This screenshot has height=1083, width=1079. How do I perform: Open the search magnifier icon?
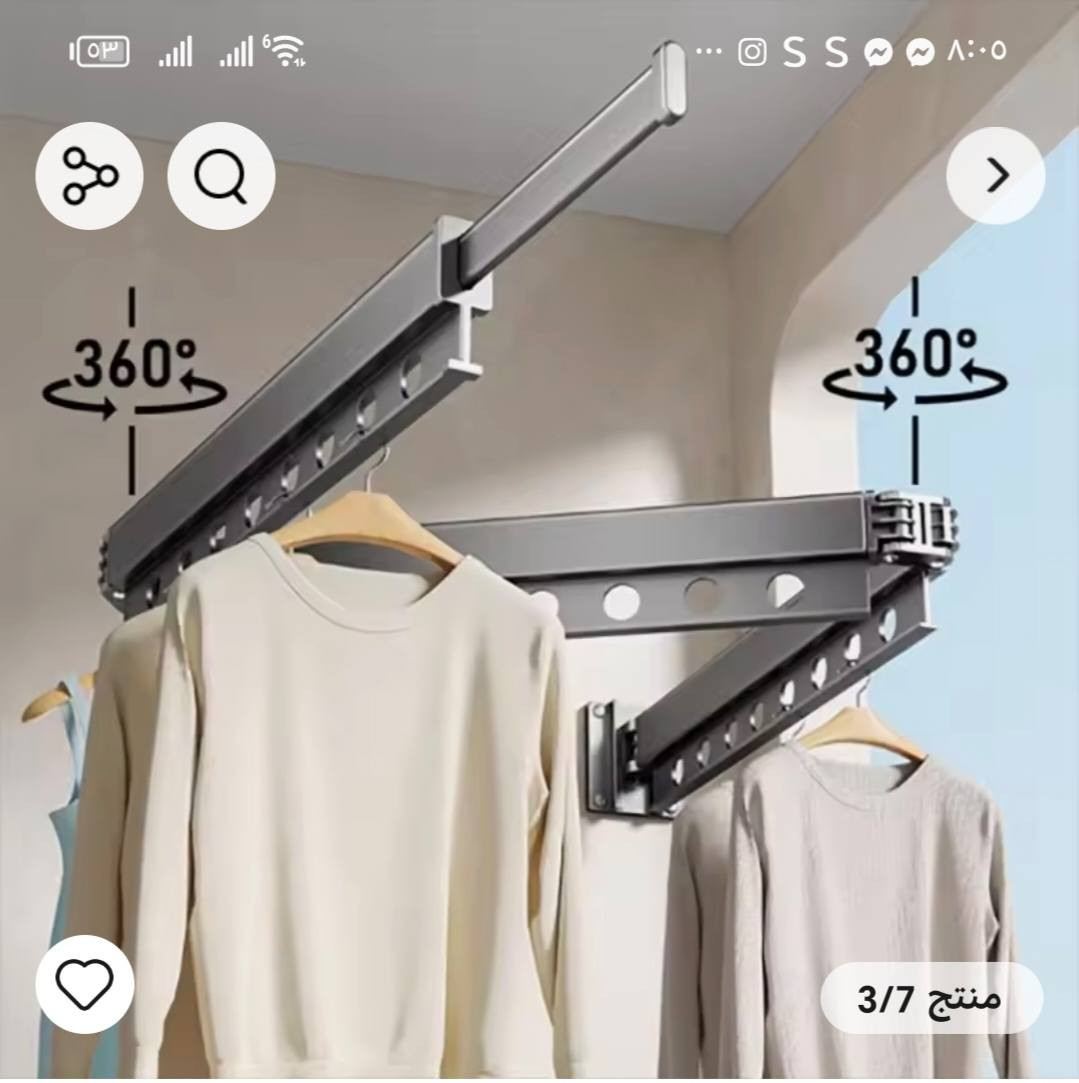point(220,176)
